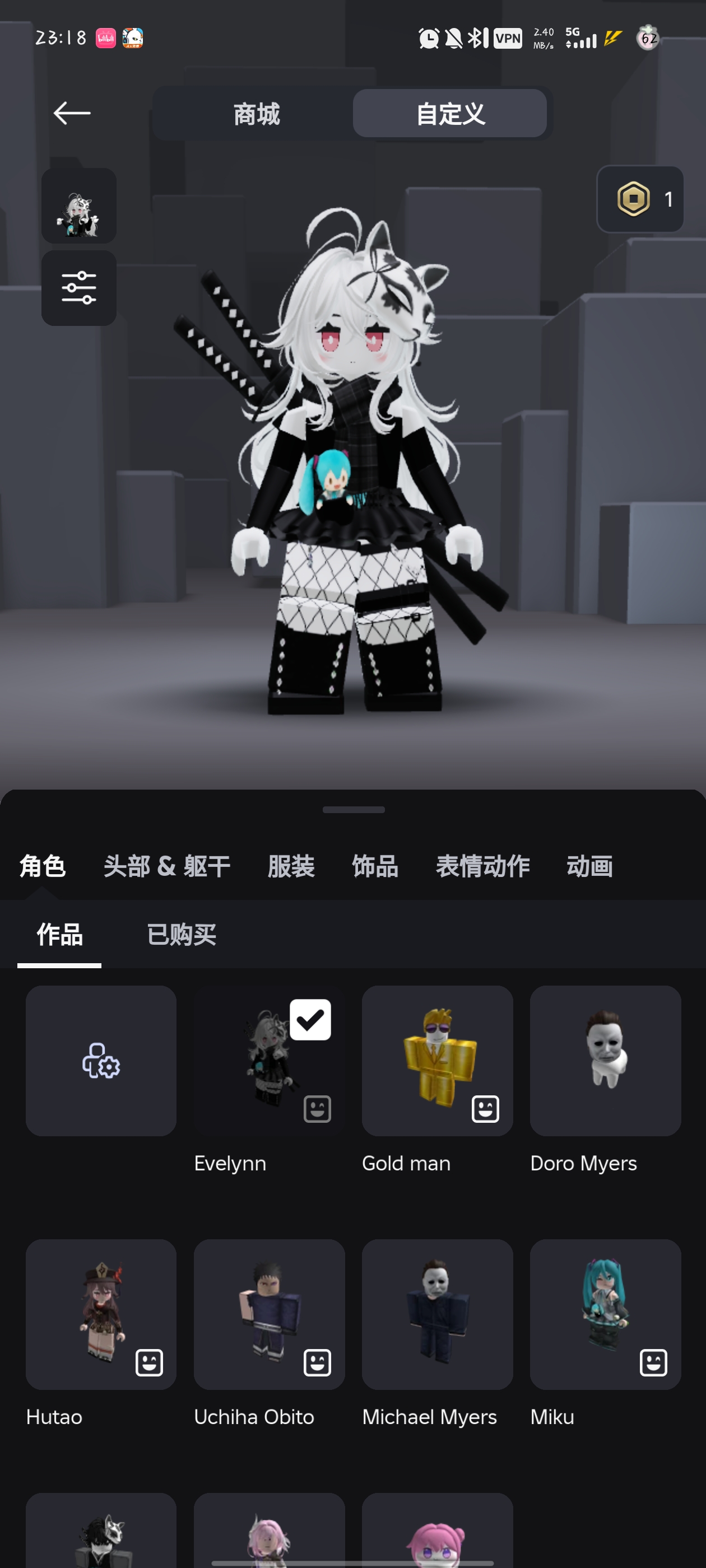Open the avatar preview thumbnail button
The width and height of the screenshot is (706, 1568).
(x=78, y=206)
